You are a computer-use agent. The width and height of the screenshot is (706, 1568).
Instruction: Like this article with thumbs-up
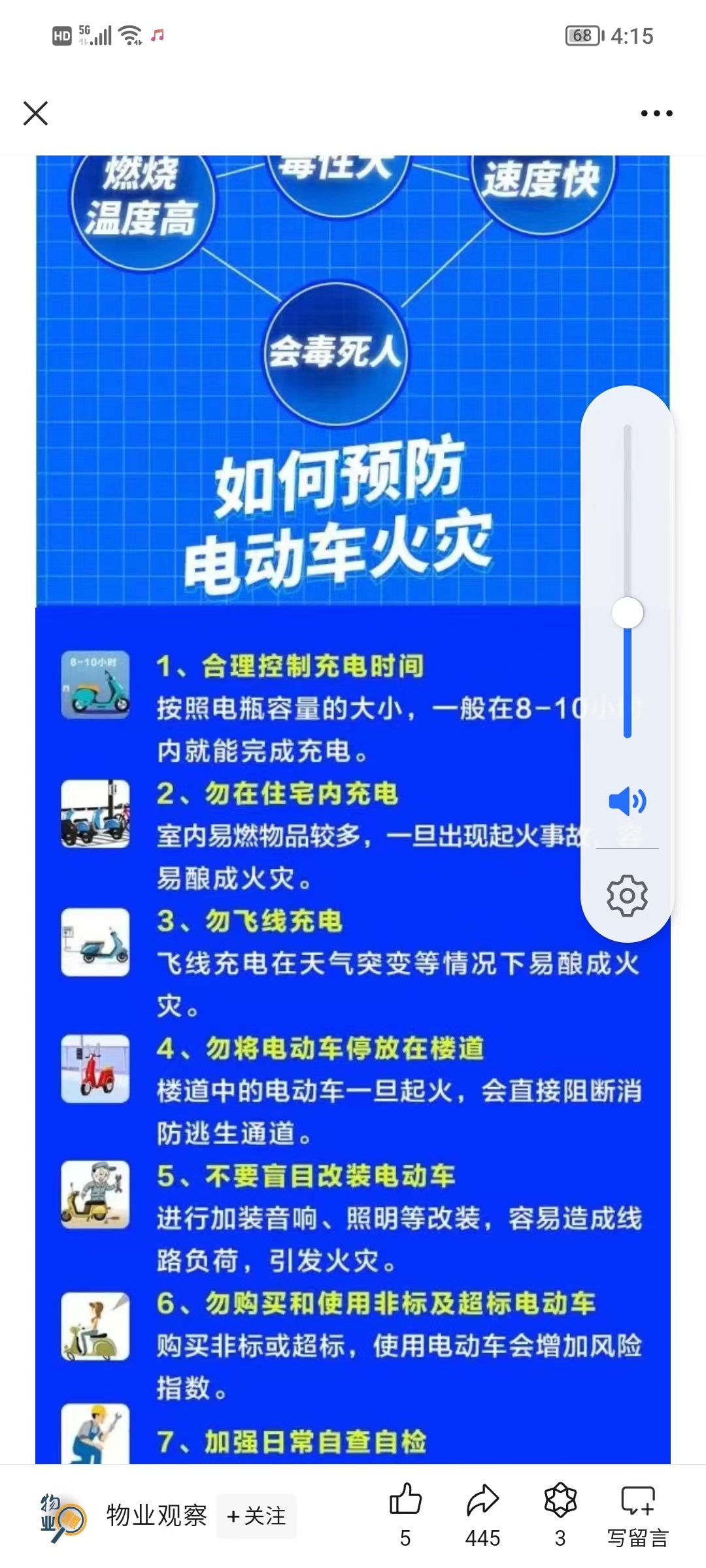[405, 1500]
